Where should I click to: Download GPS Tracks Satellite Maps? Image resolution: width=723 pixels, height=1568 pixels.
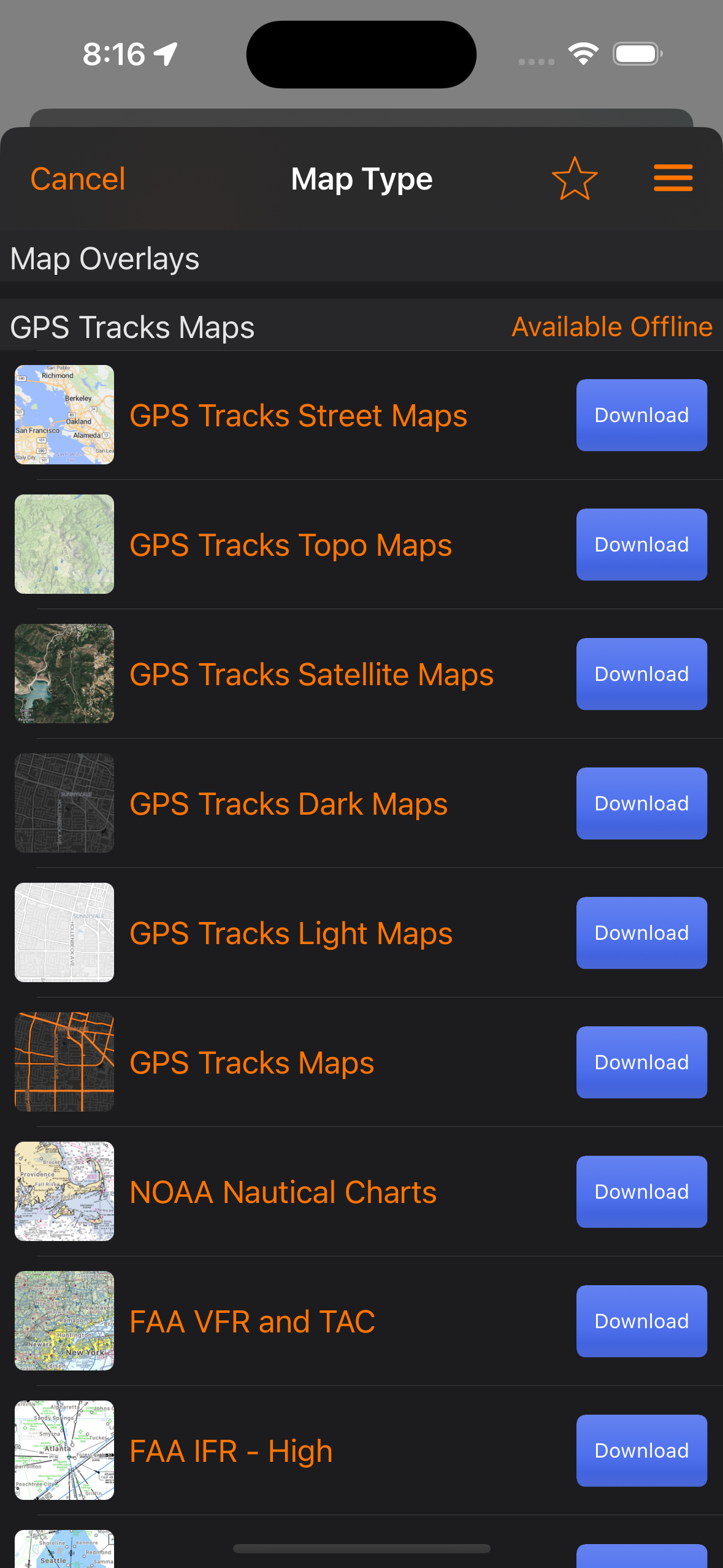pyautogui.click(x=641, y=674)
